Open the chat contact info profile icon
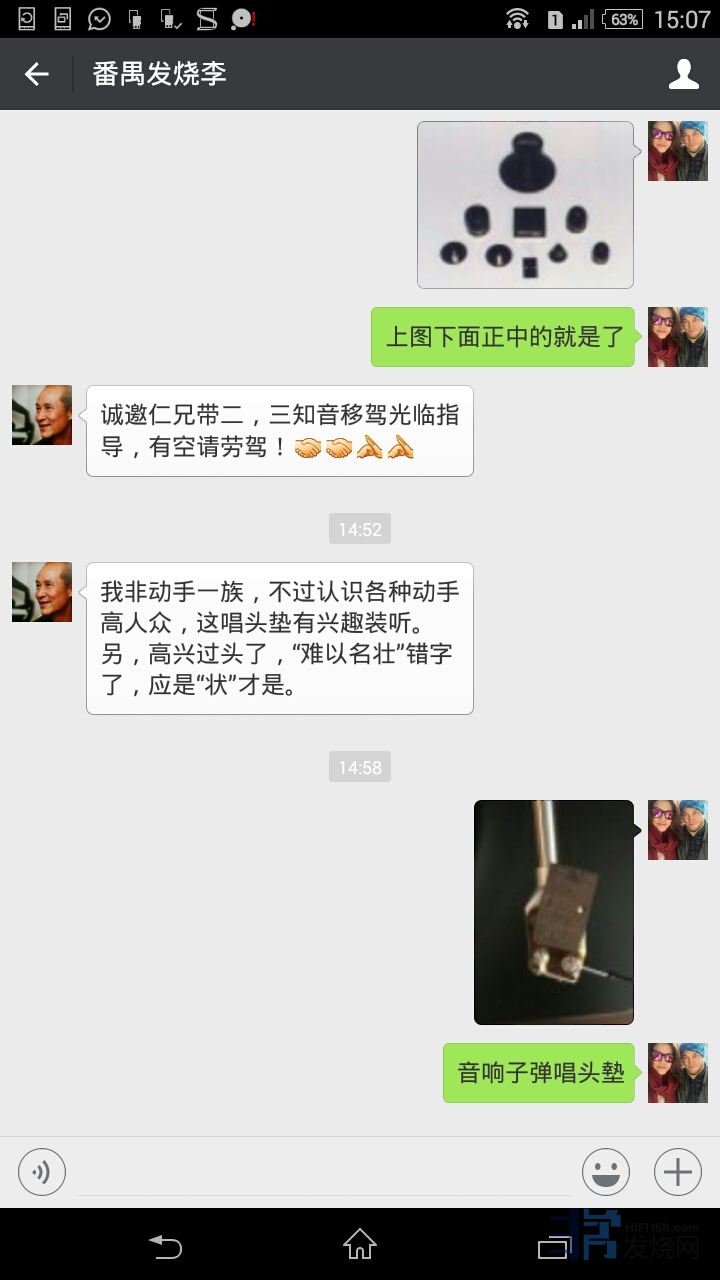Image resolution: width=720 pixels, height=1280 pixels. coord(683,74)
